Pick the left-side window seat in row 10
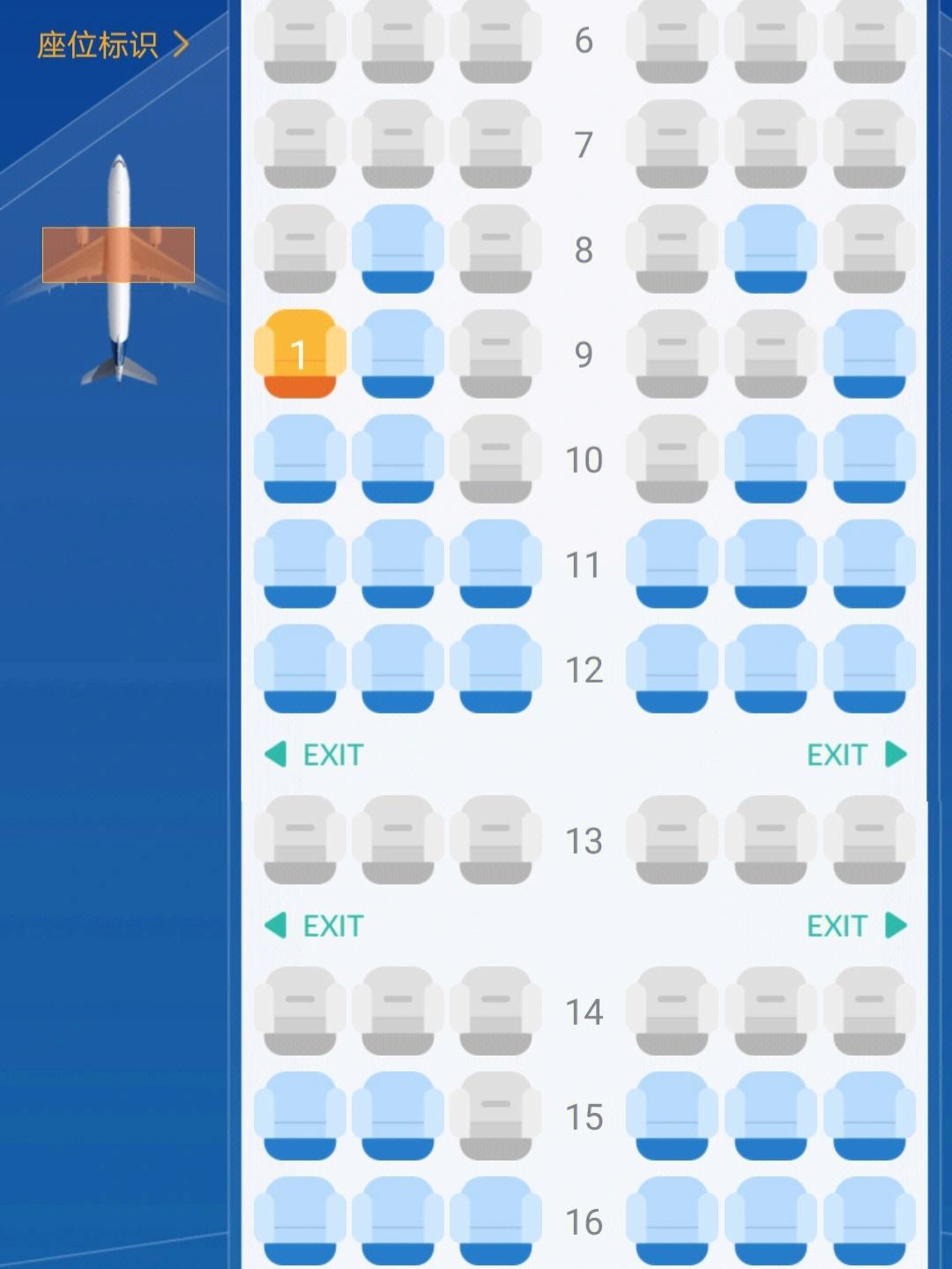This screenshot has height=1269, width=952. point(300,459)
